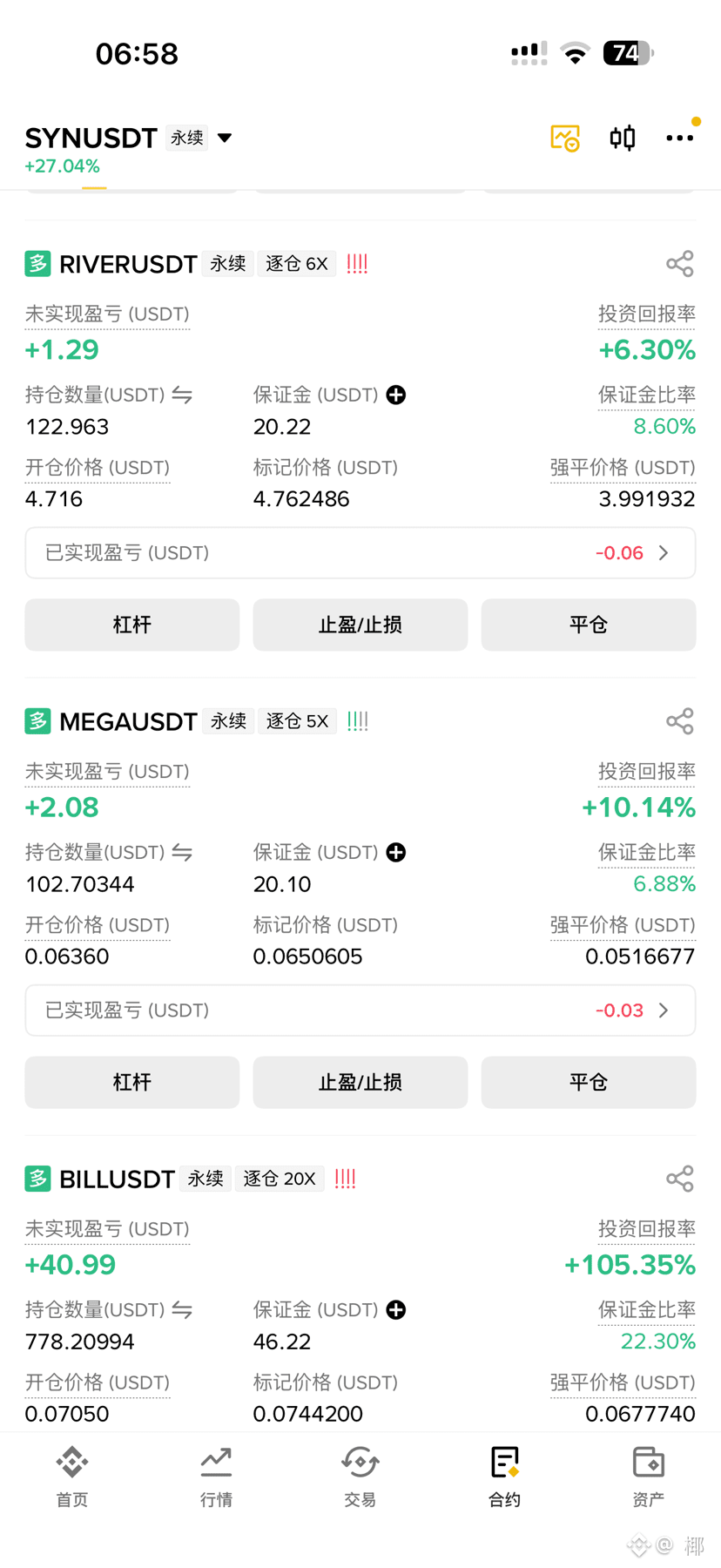Open RIVERUSDT realized PnL details
Viewport: 721px width, 1568px height.
coord(360,553)
